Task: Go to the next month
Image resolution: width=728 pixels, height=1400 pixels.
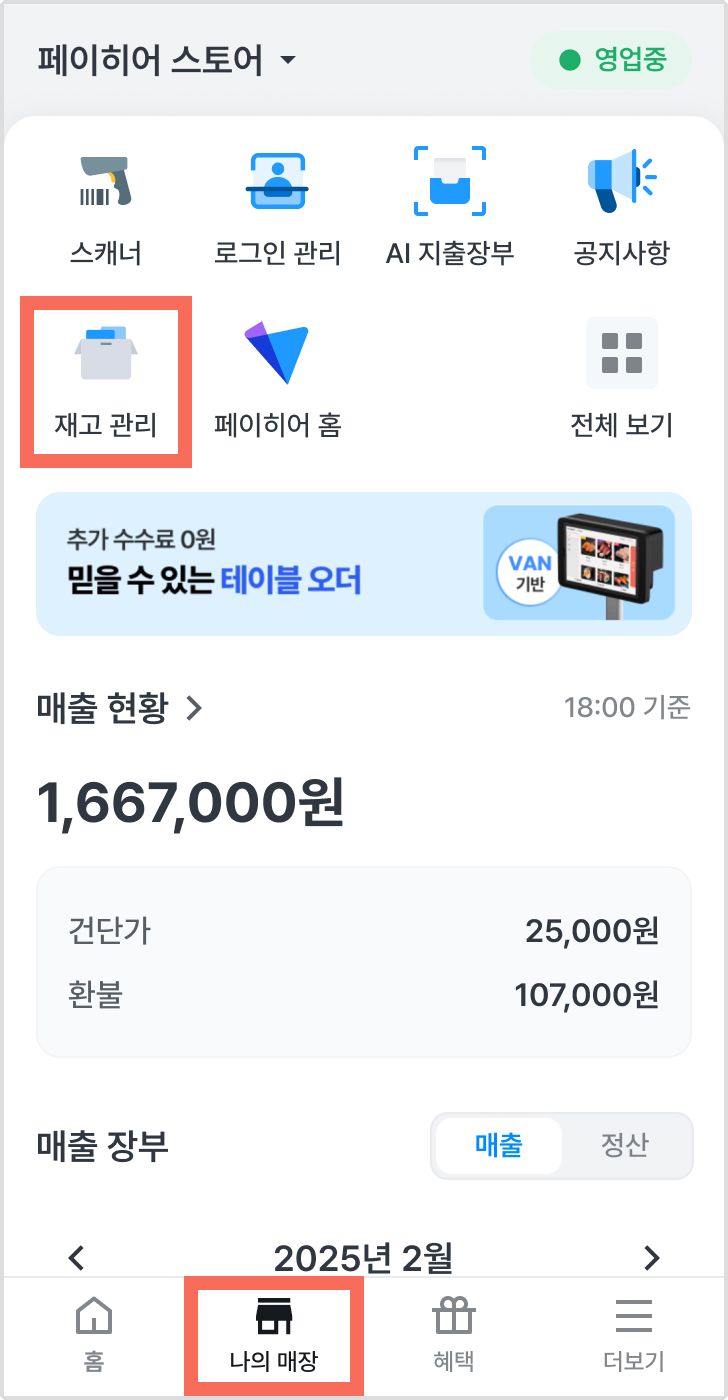Action: (652, 1257)
